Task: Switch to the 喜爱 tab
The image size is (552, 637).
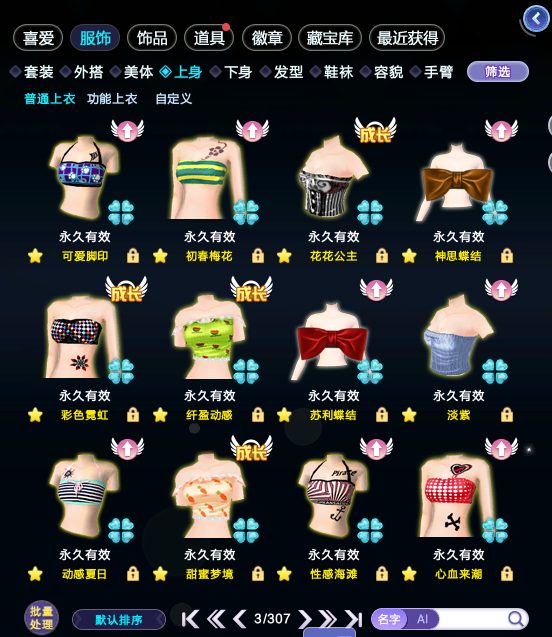Action: pyautogui.click(x=38, y=38)
